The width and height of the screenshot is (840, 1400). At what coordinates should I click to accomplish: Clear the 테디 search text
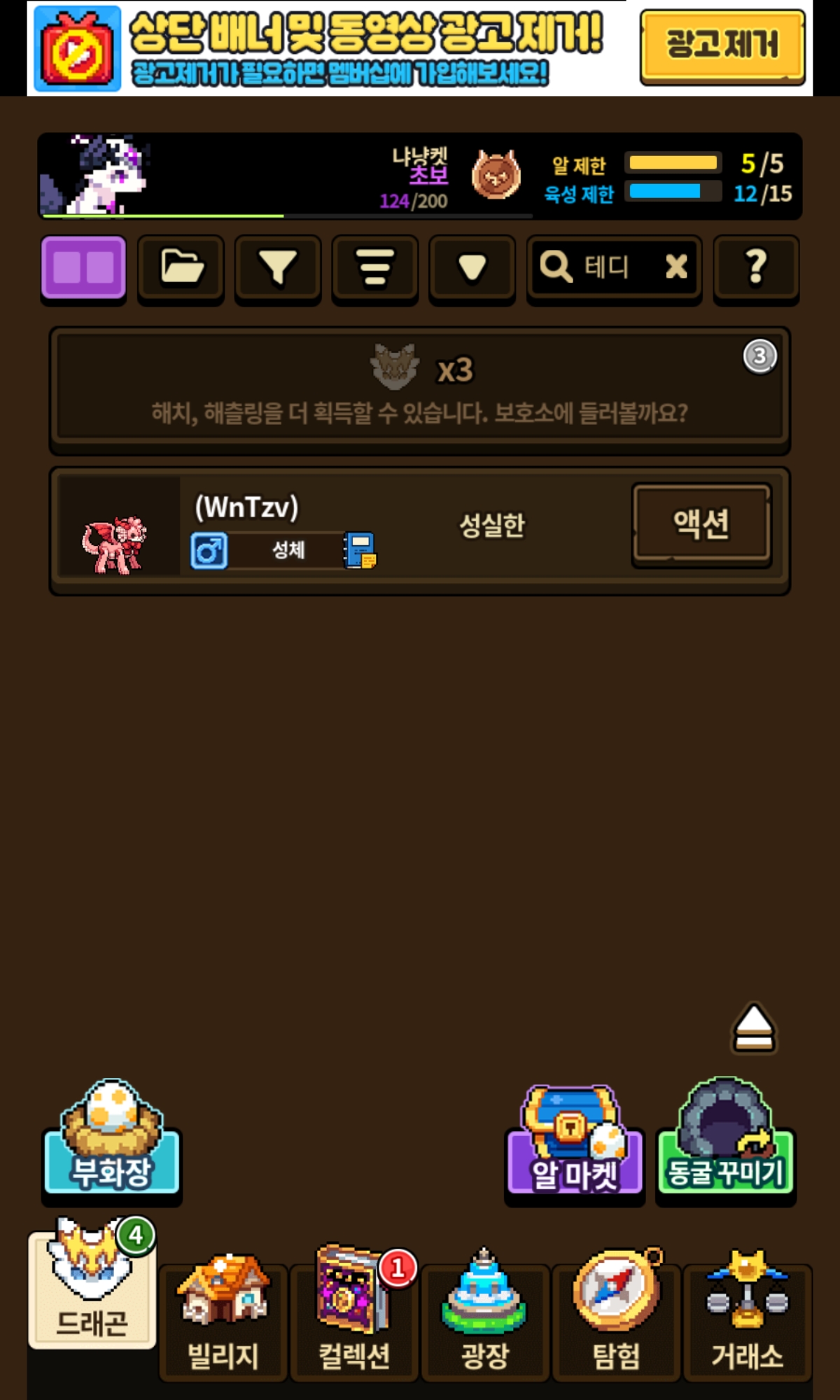[676, 267]
